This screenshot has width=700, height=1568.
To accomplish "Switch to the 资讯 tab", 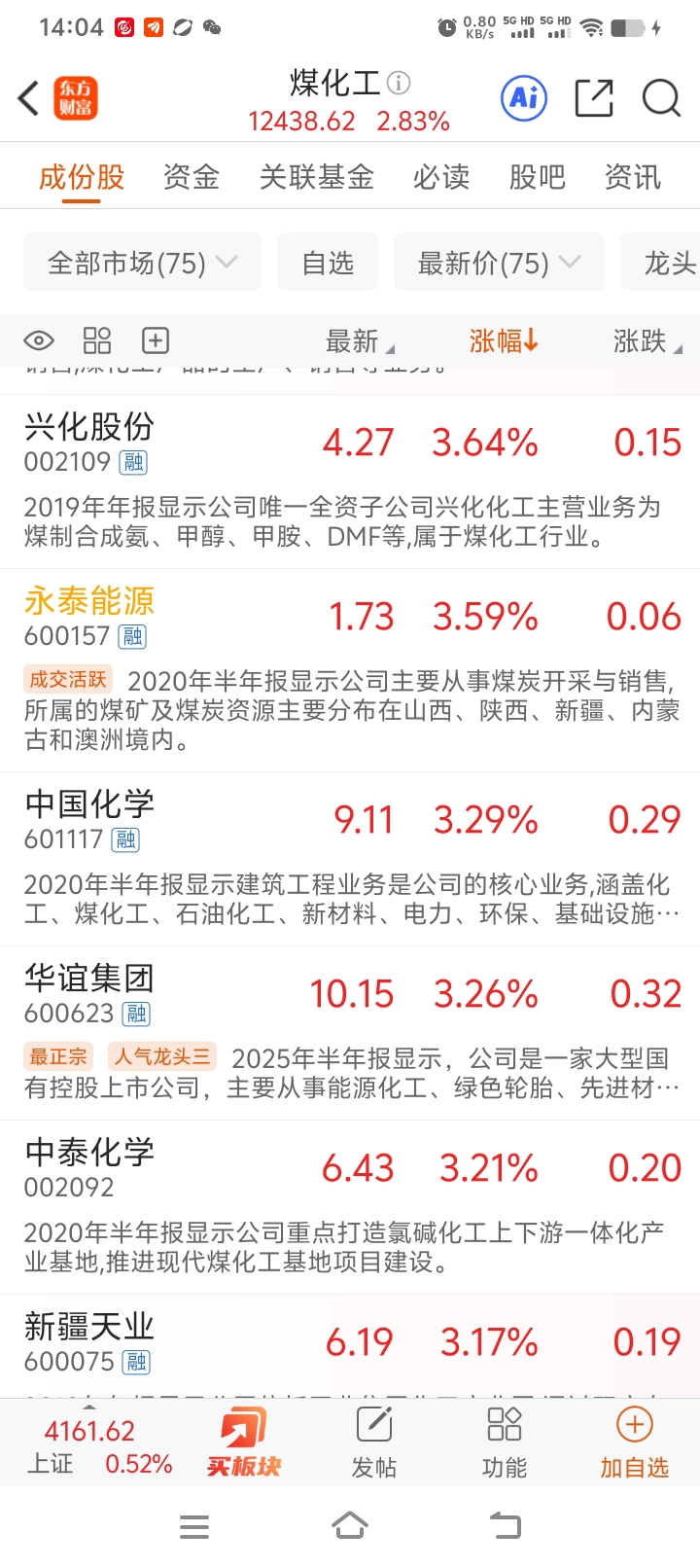I will pos(633,177).
